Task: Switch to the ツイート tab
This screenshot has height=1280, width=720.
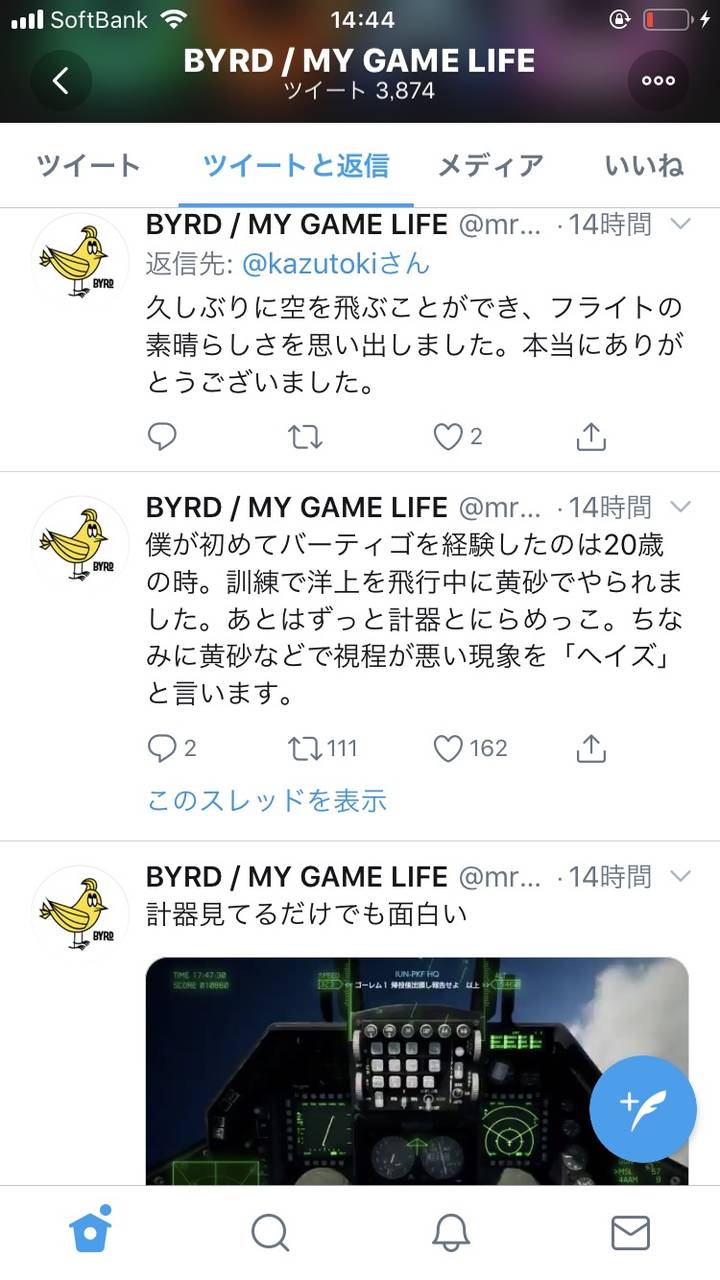Action: tap(89, 165)
